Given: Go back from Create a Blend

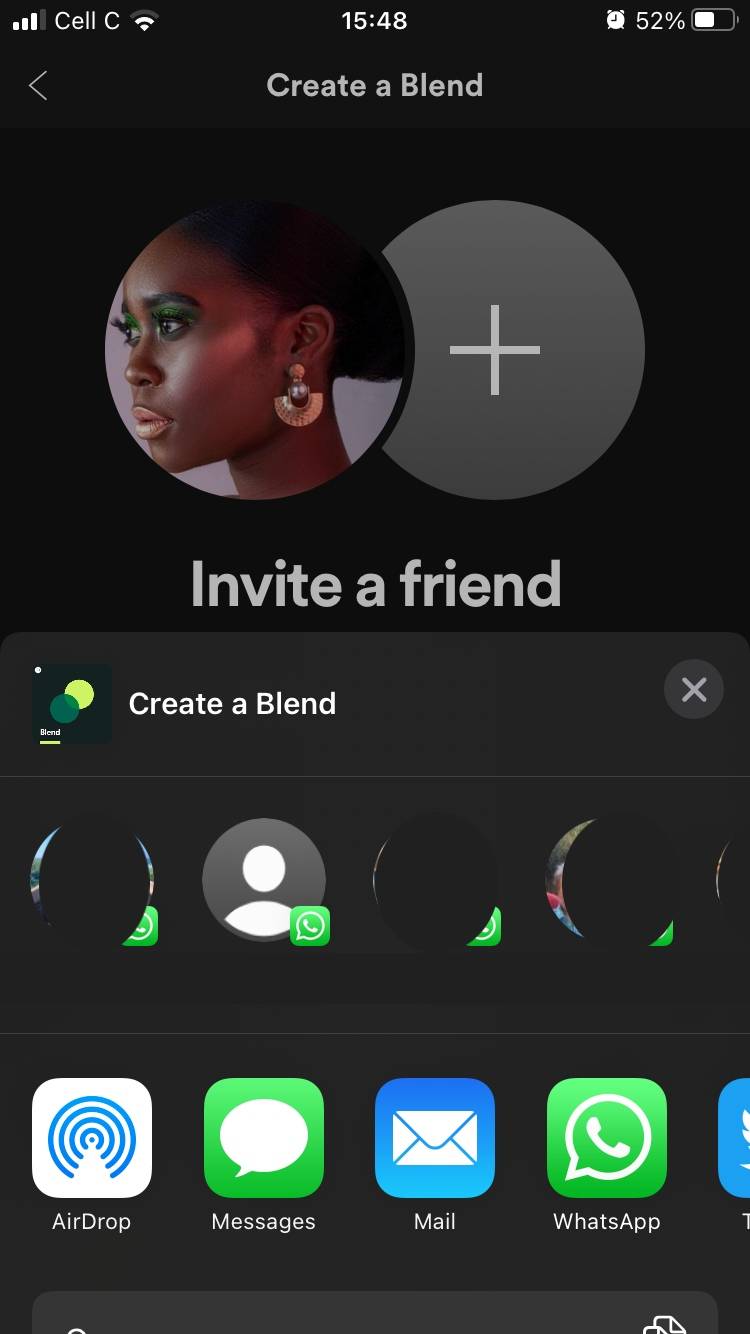Looking at the screenshot, I should click(38, 86).
